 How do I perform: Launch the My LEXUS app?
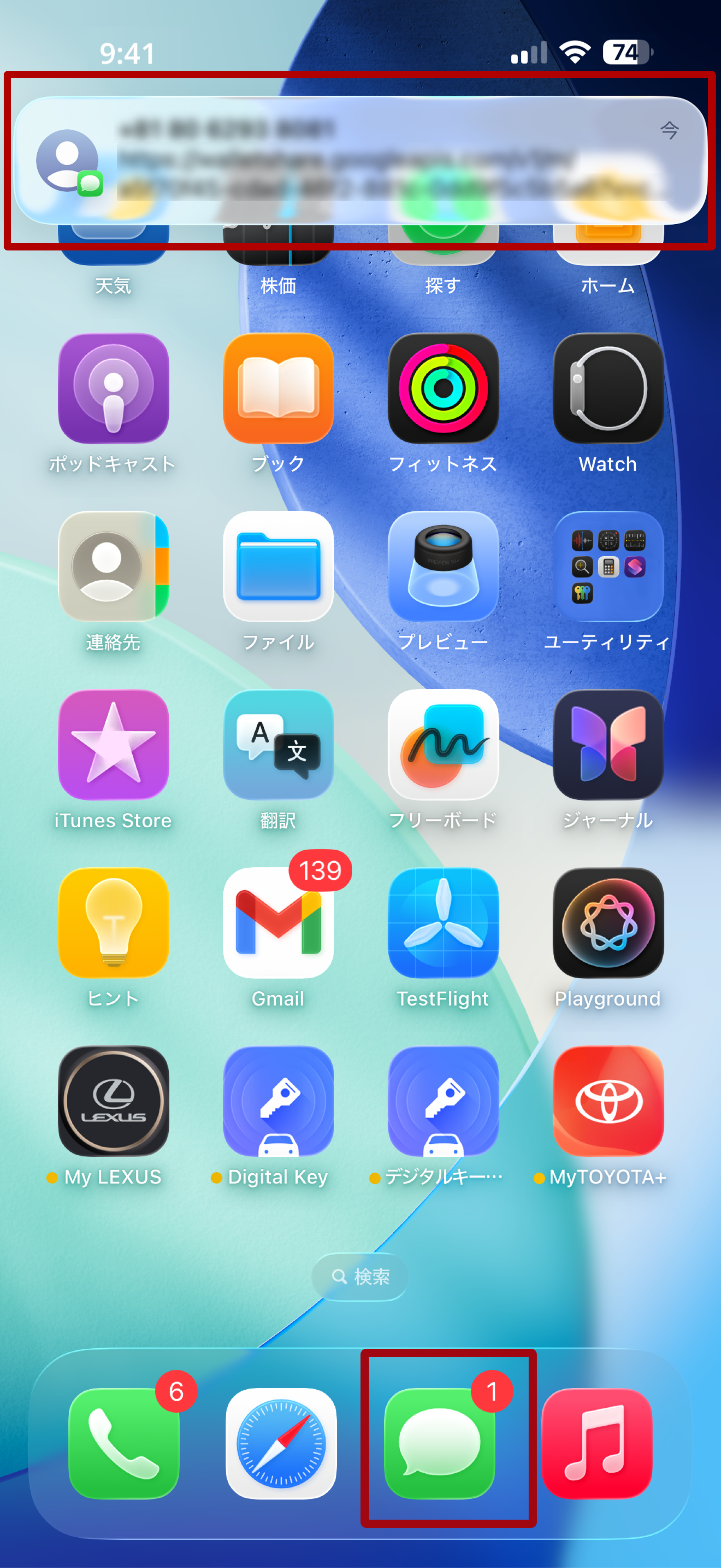tap(113, 1101)
